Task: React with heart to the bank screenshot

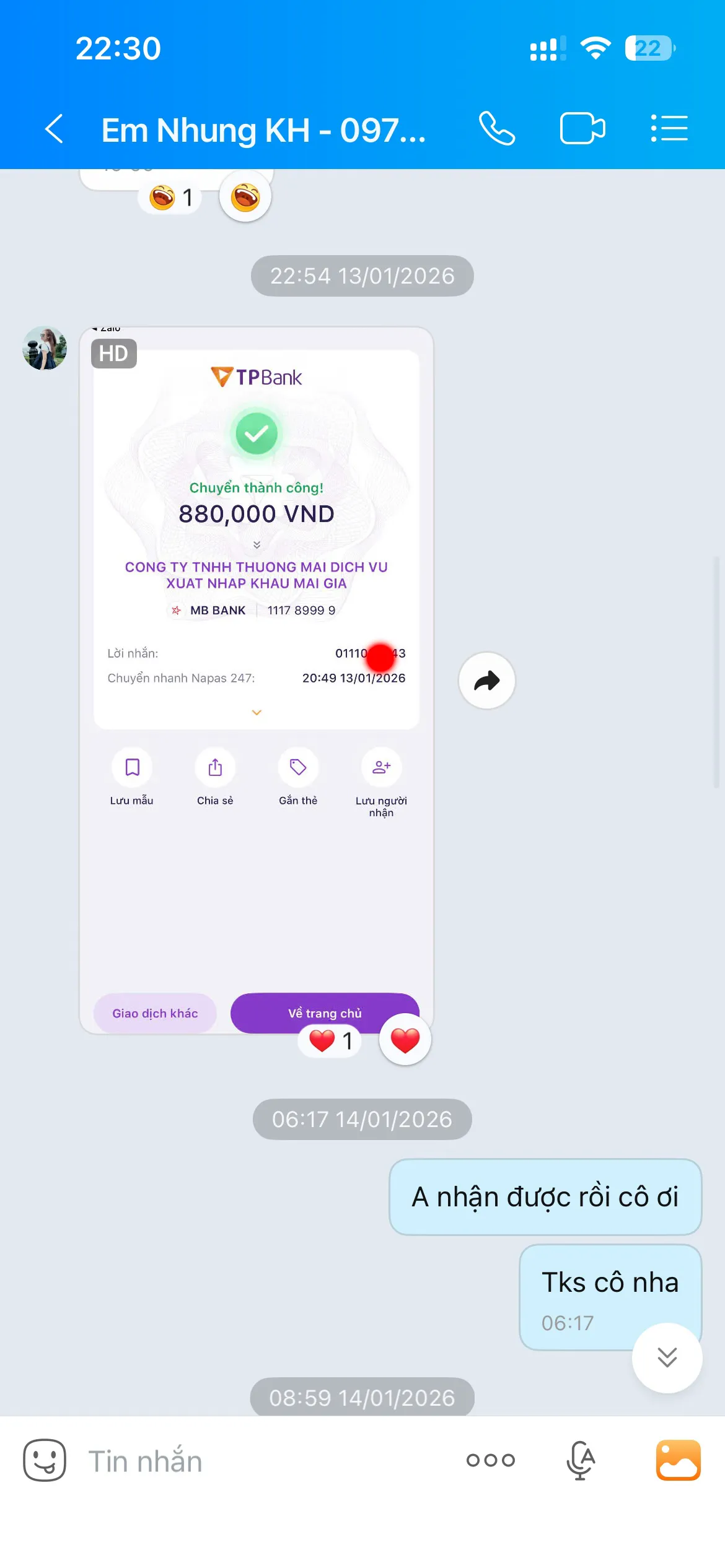Action: click(x=405, y=1040)
